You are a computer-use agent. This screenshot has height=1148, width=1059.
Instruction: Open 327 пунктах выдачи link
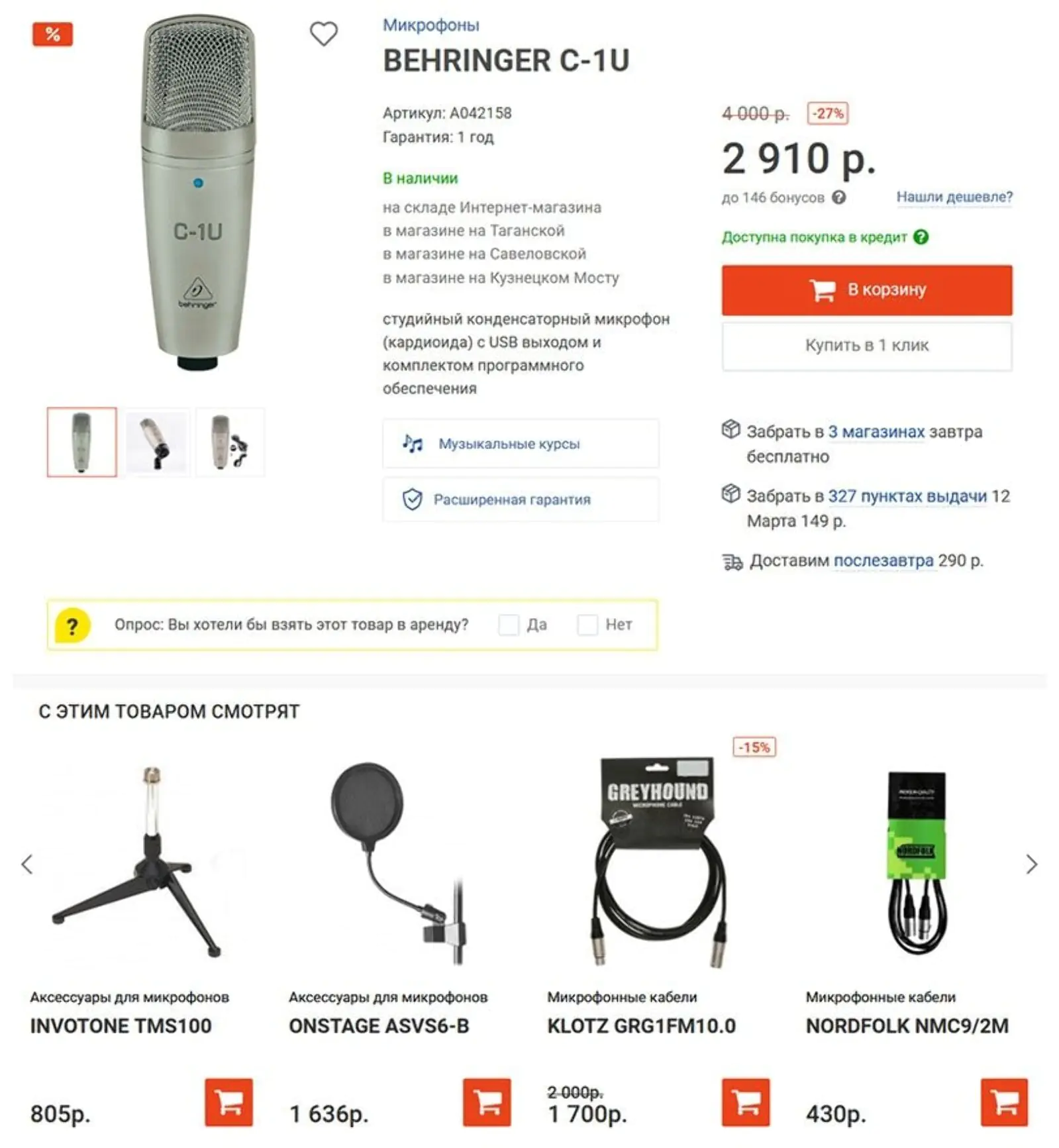click(x=907, y=496)
